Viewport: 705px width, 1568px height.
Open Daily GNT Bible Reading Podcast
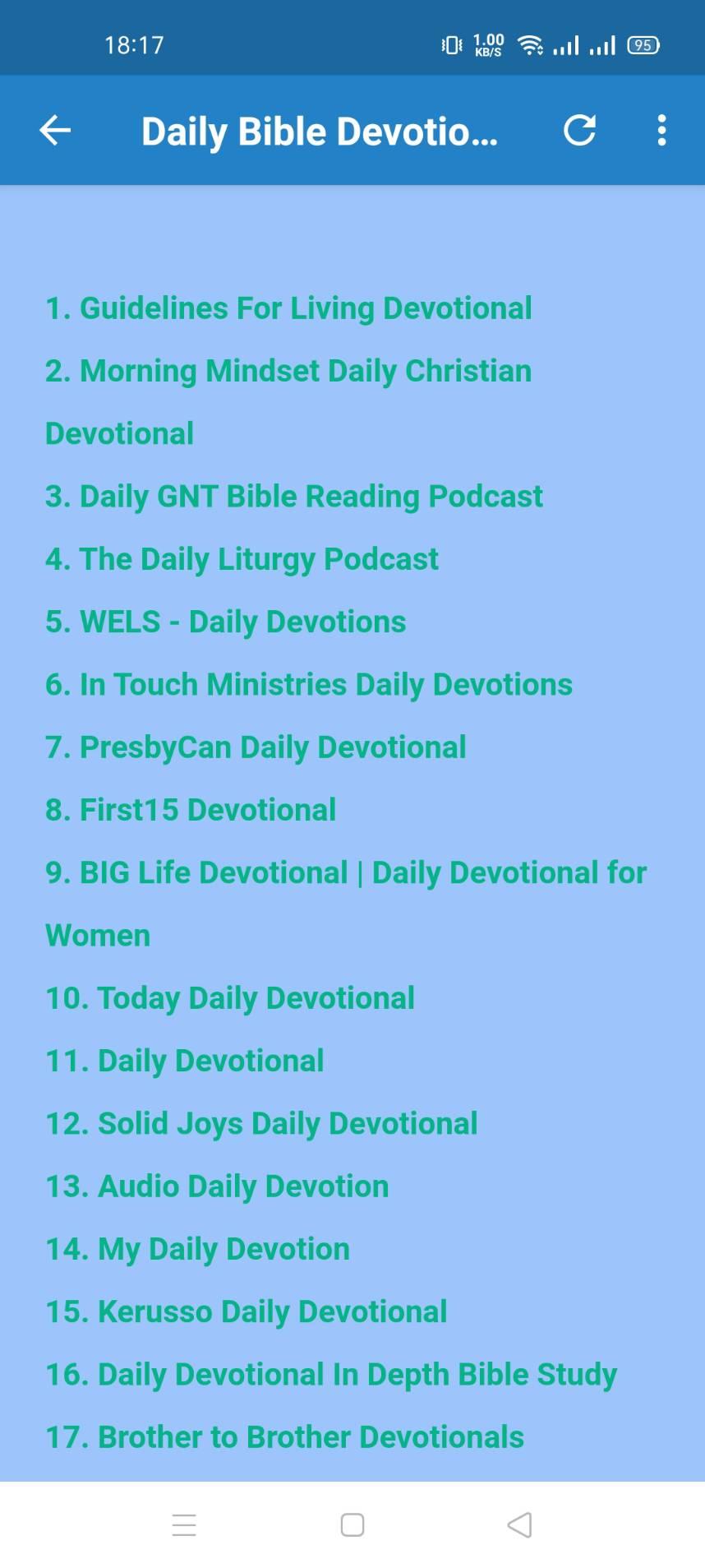[294, 497]
